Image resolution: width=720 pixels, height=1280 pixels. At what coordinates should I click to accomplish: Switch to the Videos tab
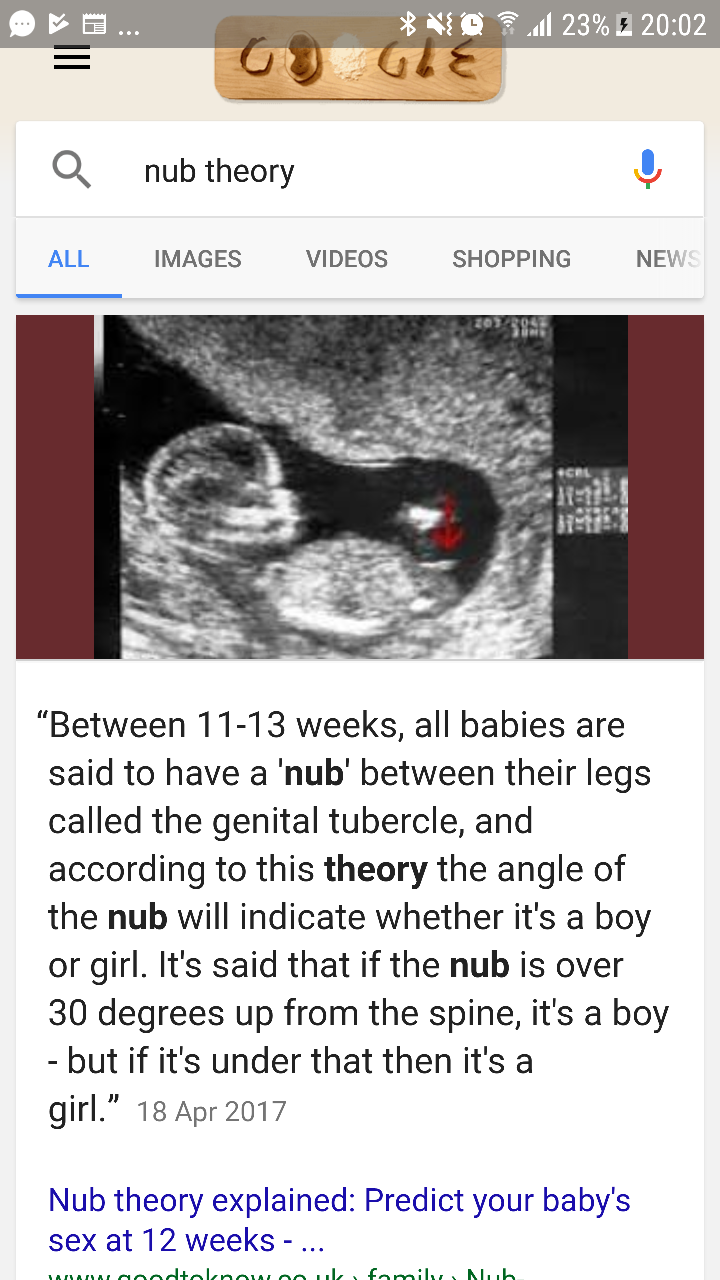tap(347, 259)
